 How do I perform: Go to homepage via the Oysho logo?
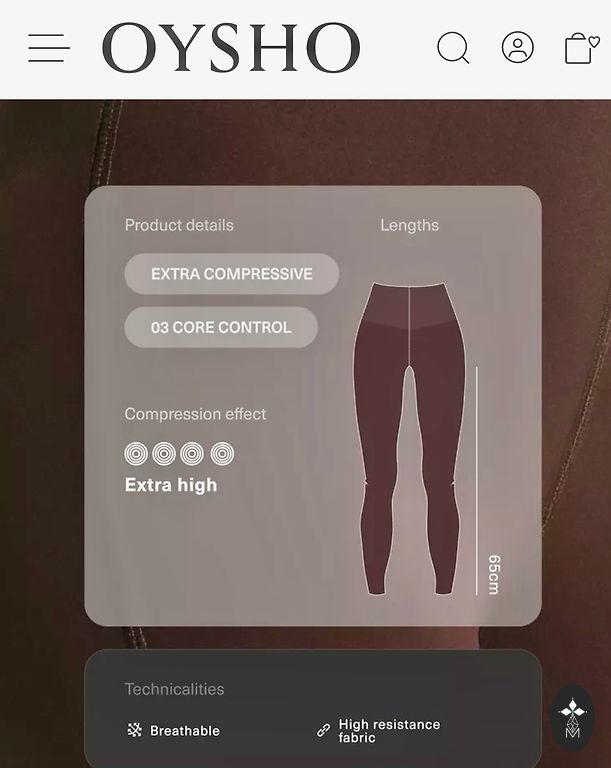point(230,48)
